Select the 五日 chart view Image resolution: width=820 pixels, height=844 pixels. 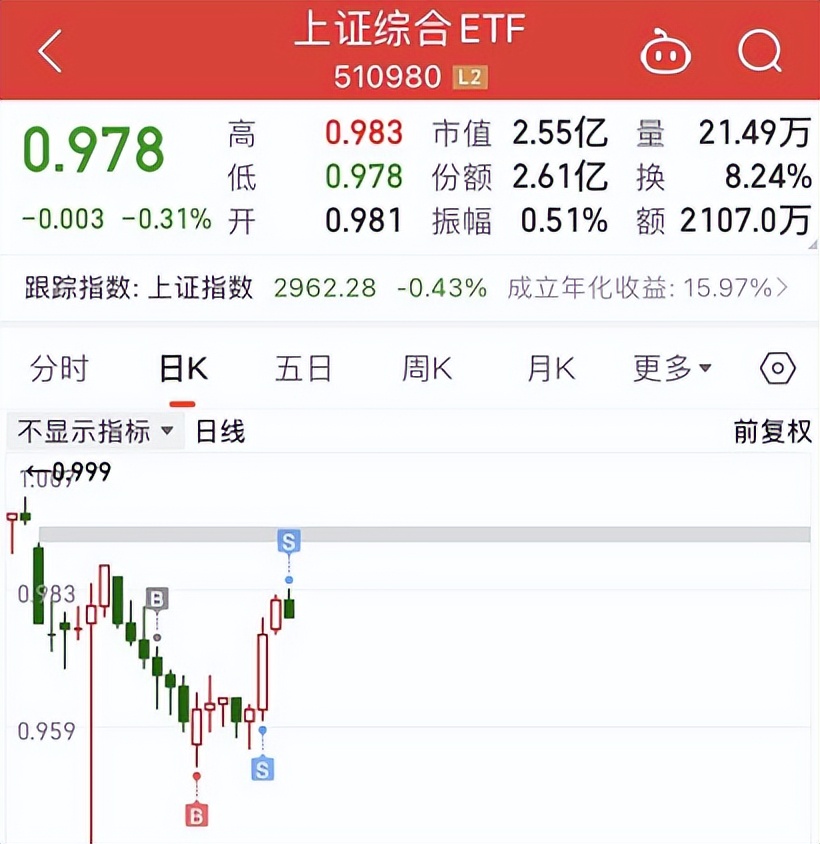(303, 369)
